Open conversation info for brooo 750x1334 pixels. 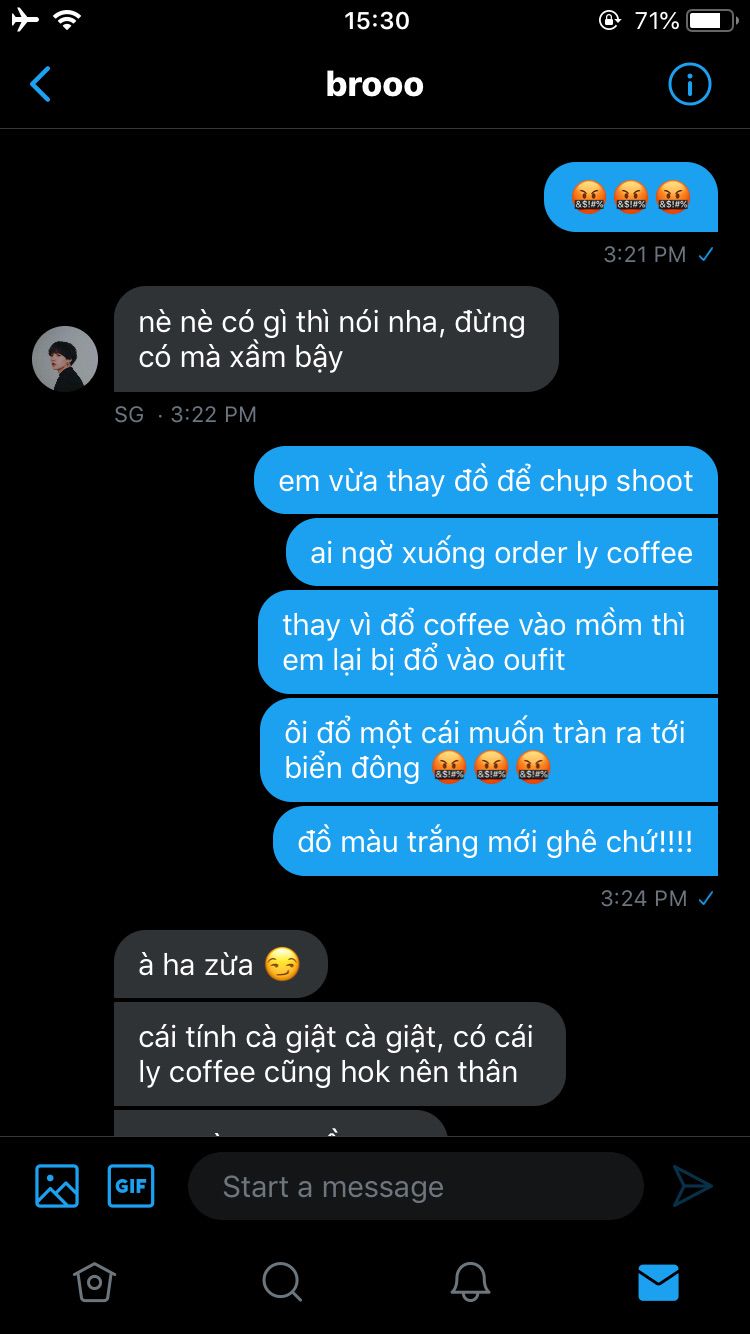pos(689,85)
